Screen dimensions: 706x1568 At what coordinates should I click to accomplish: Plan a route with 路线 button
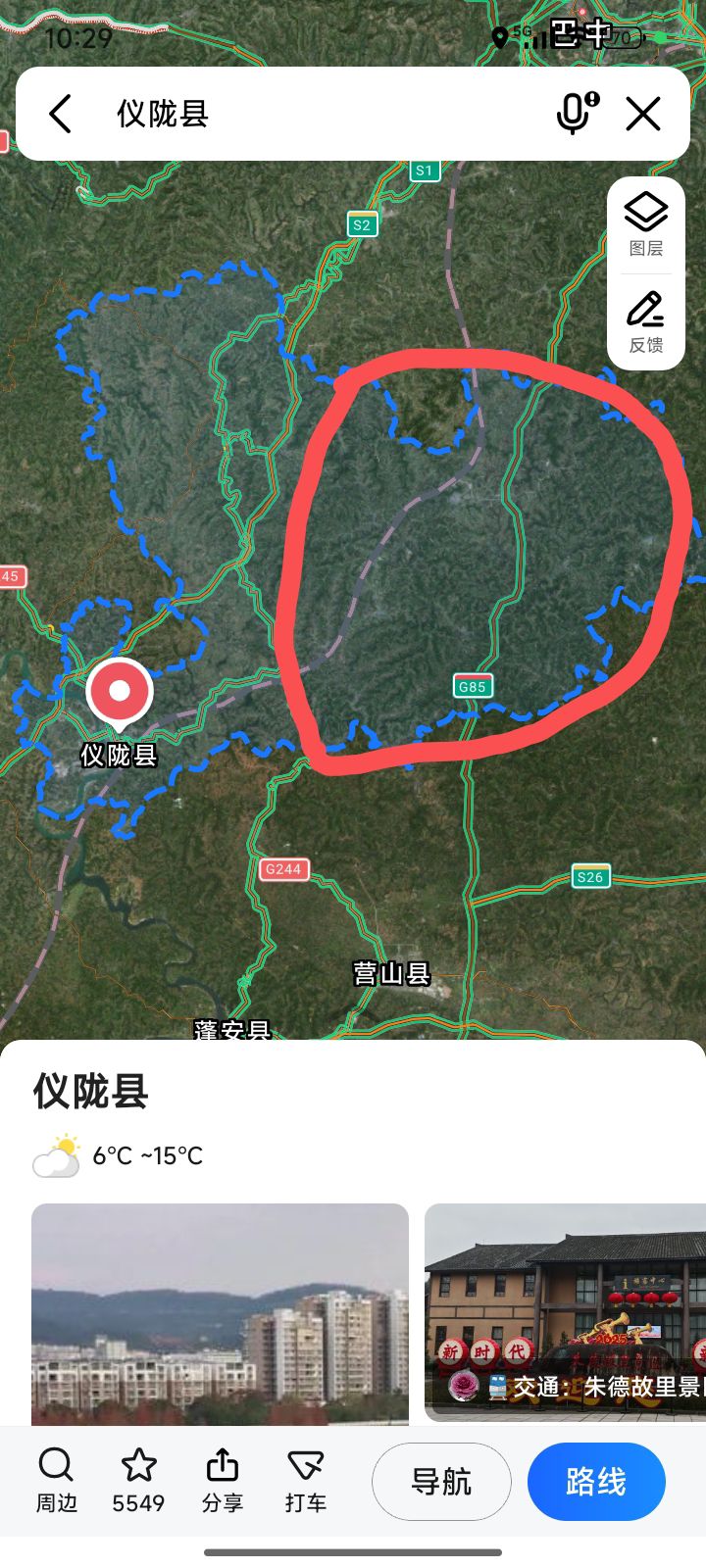click(x=596, y=1482)
